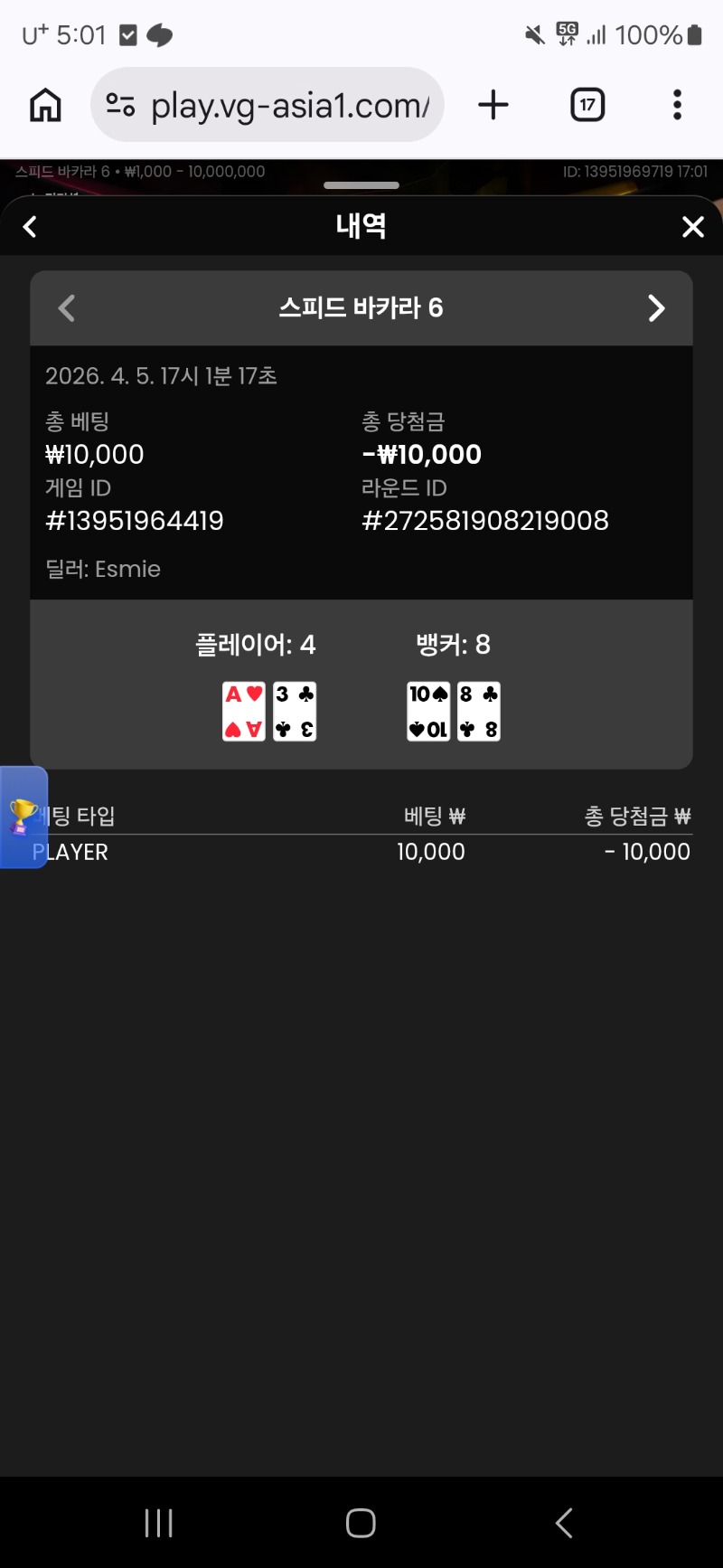Open the browser overflow menu

tap(677, 106)
